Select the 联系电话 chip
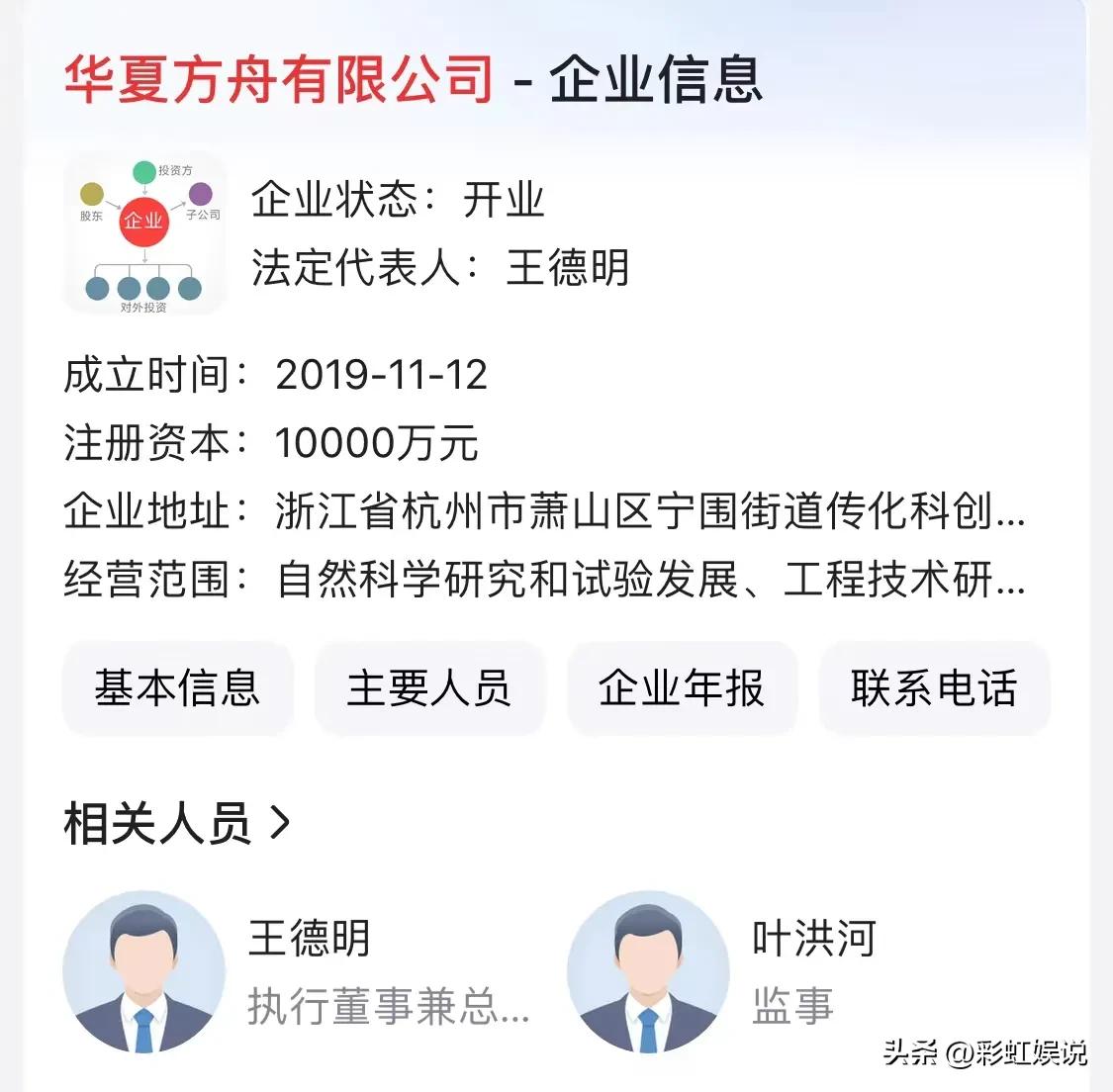Screen dimensions: 1113x1092 (934, 688)
